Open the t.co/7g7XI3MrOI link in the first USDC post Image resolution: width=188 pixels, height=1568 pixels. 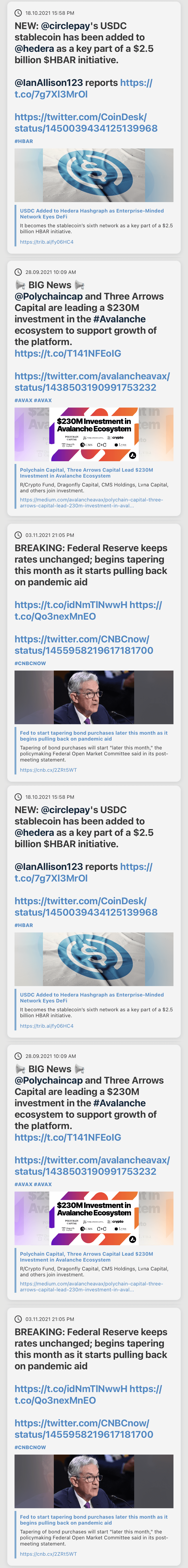tap(51, 94)
